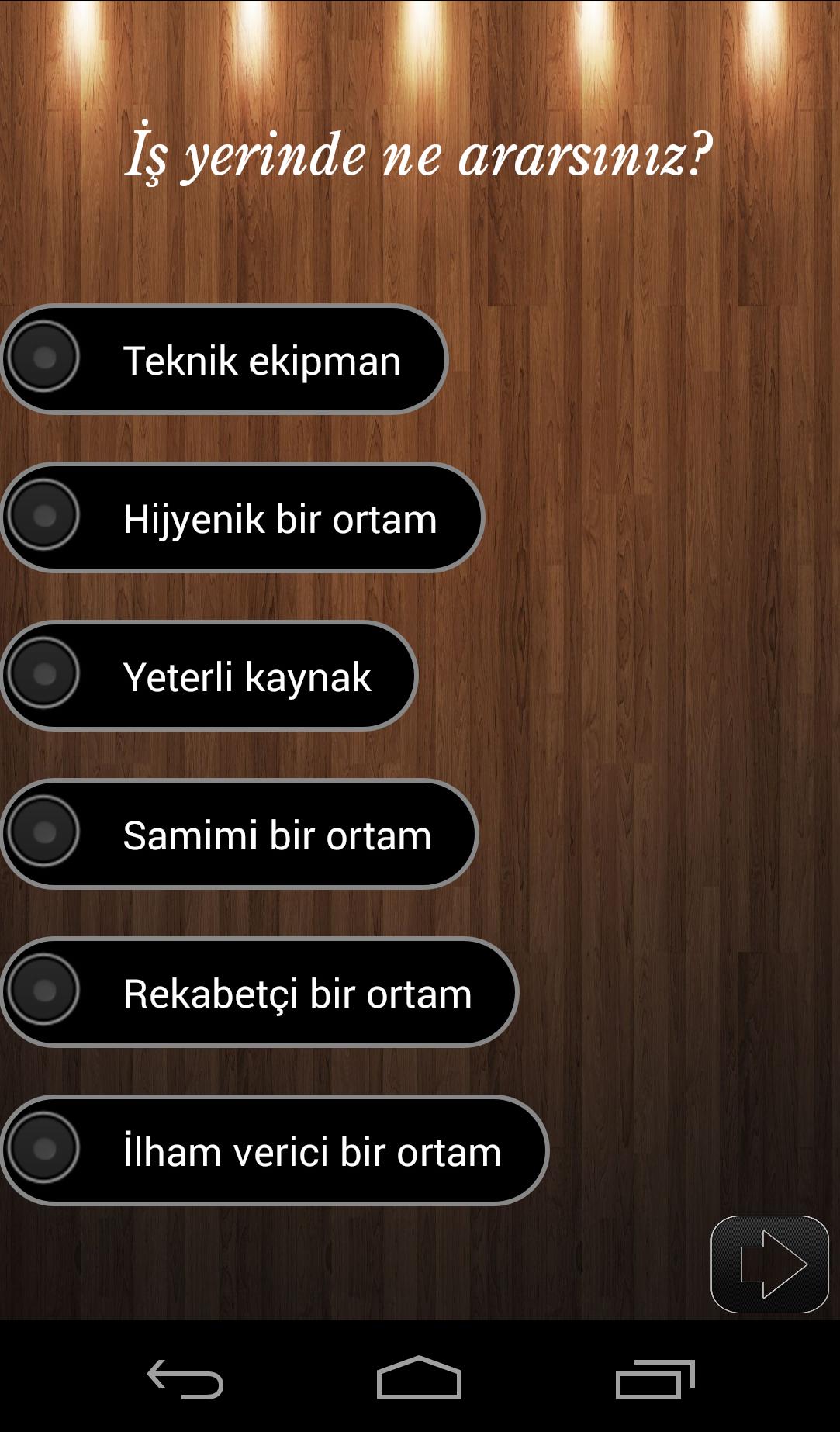
Task: Choose Rekabetçi bir ortam option
Action: pyautogui.click(x=258, y=992)
